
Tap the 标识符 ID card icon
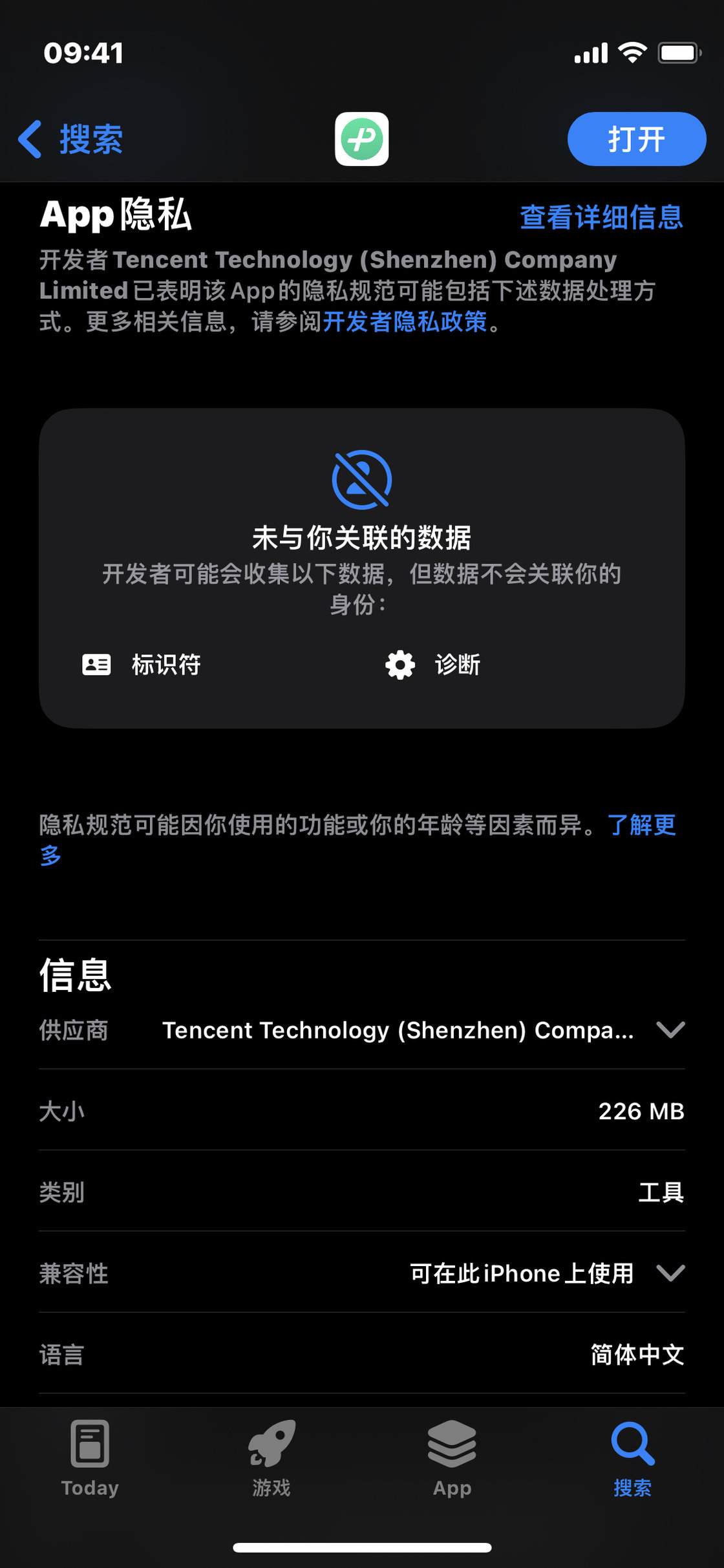click(x=96, y=664)
